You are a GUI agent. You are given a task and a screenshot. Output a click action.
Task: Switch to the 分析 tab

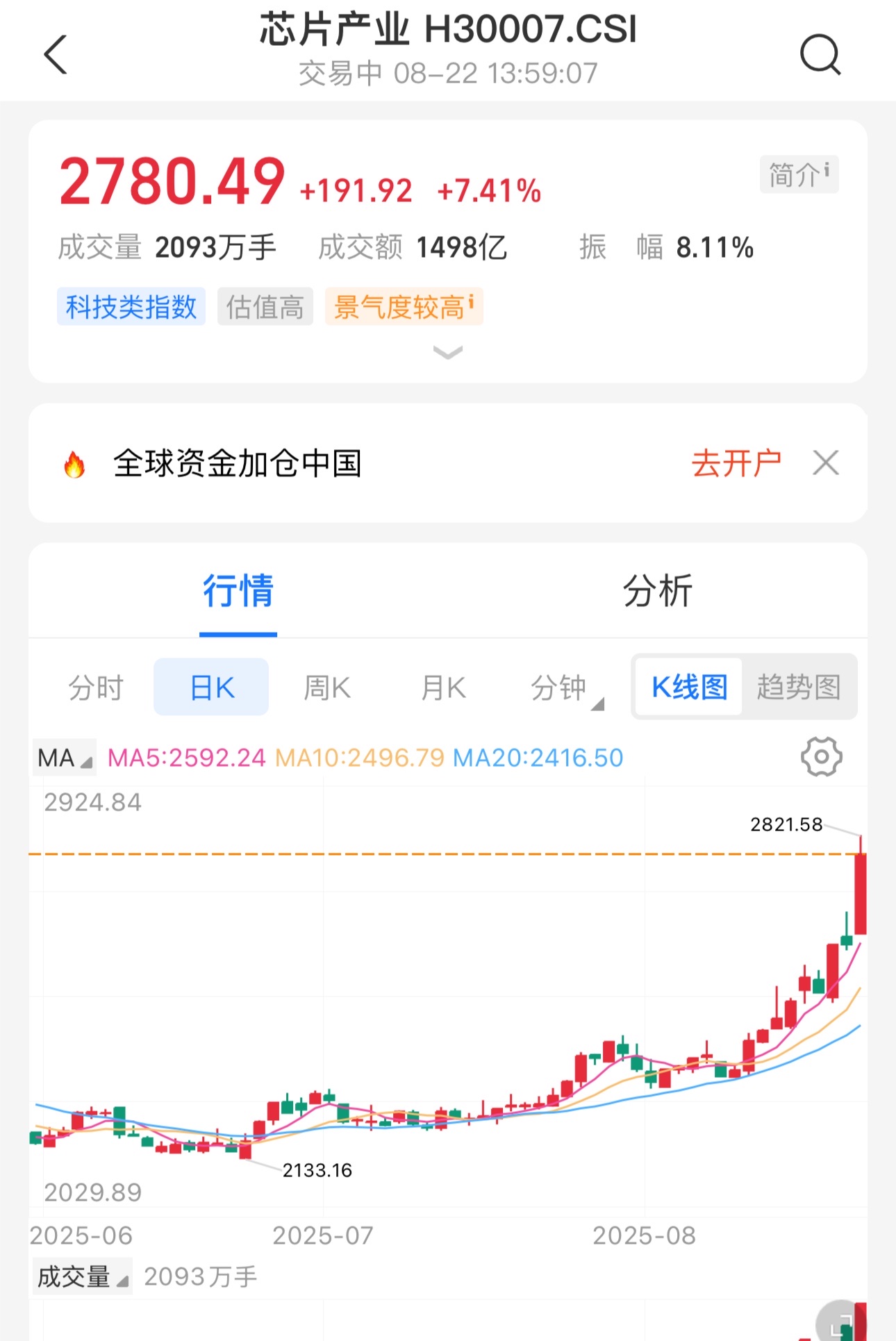(657, 591)
